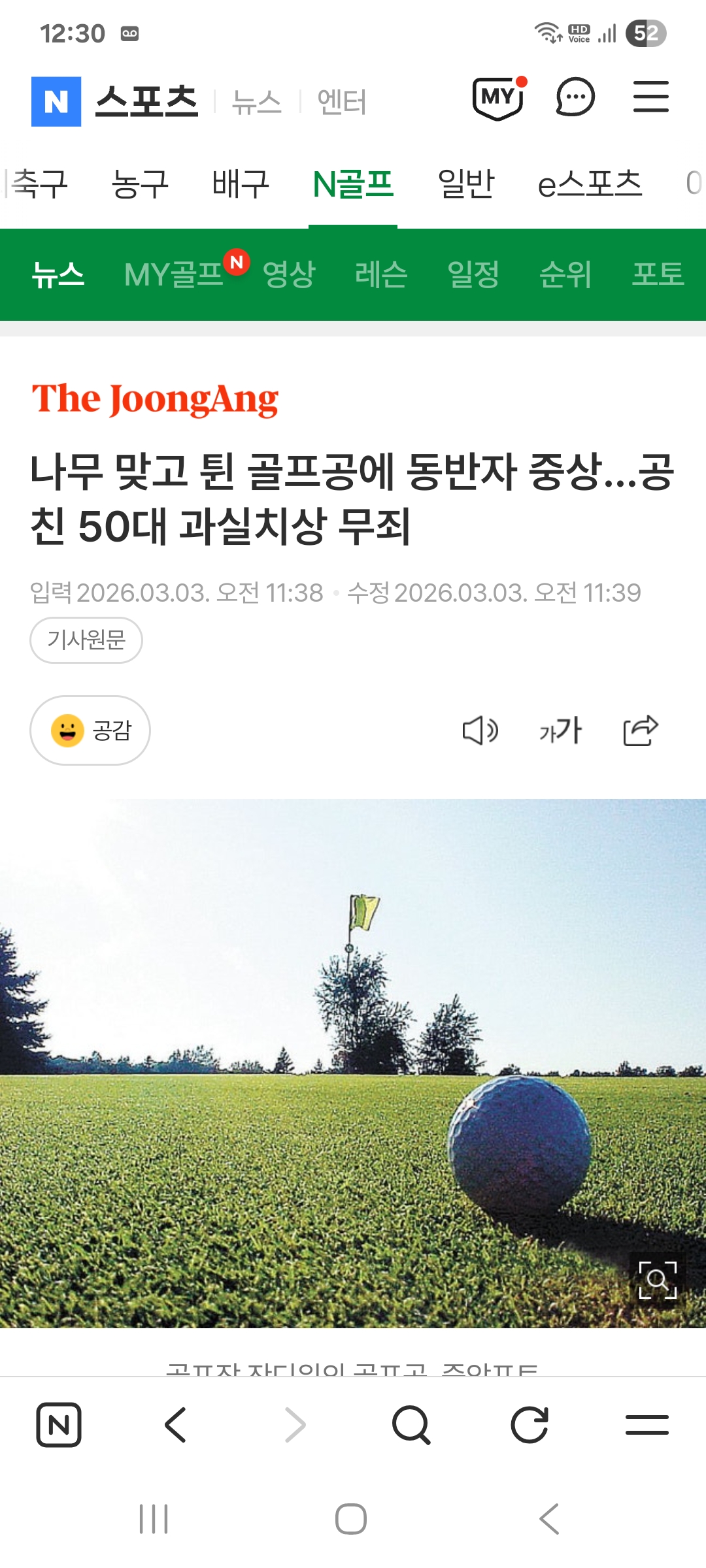Open the 순위 rankings tab
The height and width of the screenshot is (1568, 706).
pos(565,274)
